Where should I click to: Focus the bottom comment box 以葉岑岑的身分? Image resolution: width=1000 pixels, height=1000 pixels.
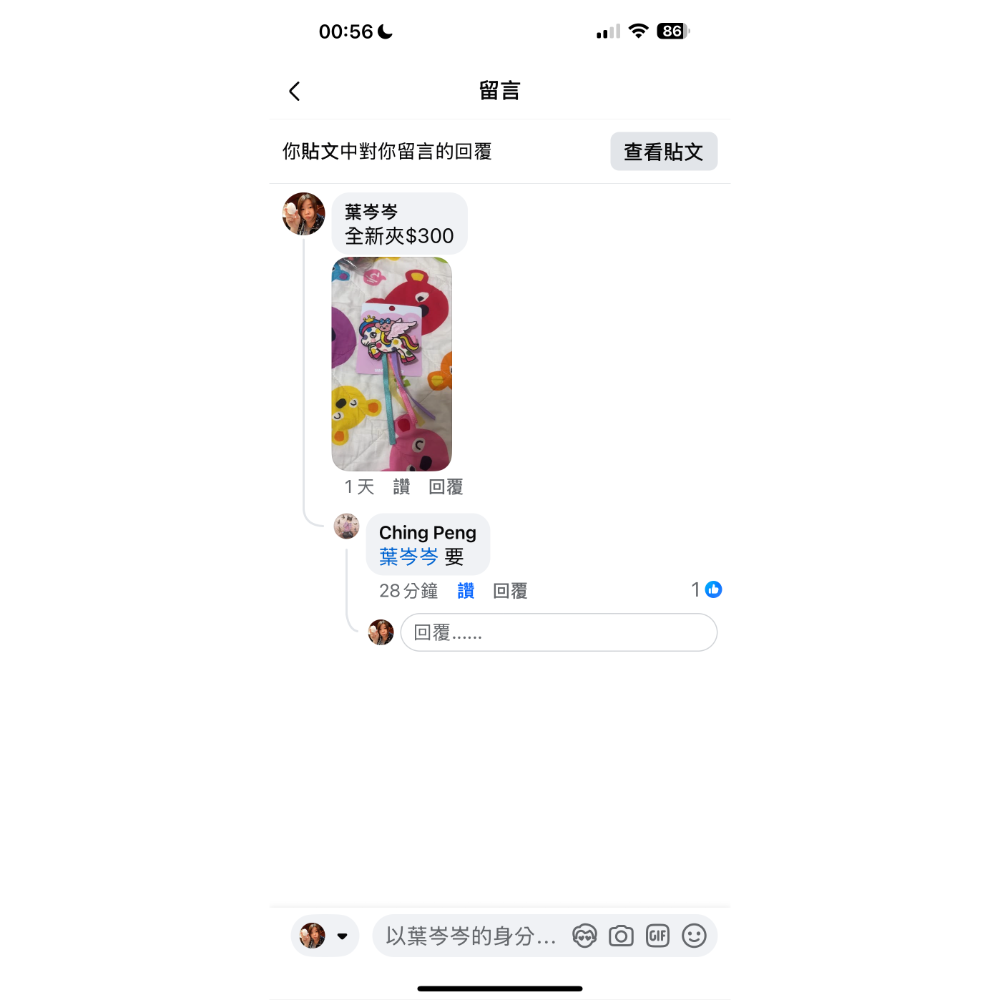point(470,936)
